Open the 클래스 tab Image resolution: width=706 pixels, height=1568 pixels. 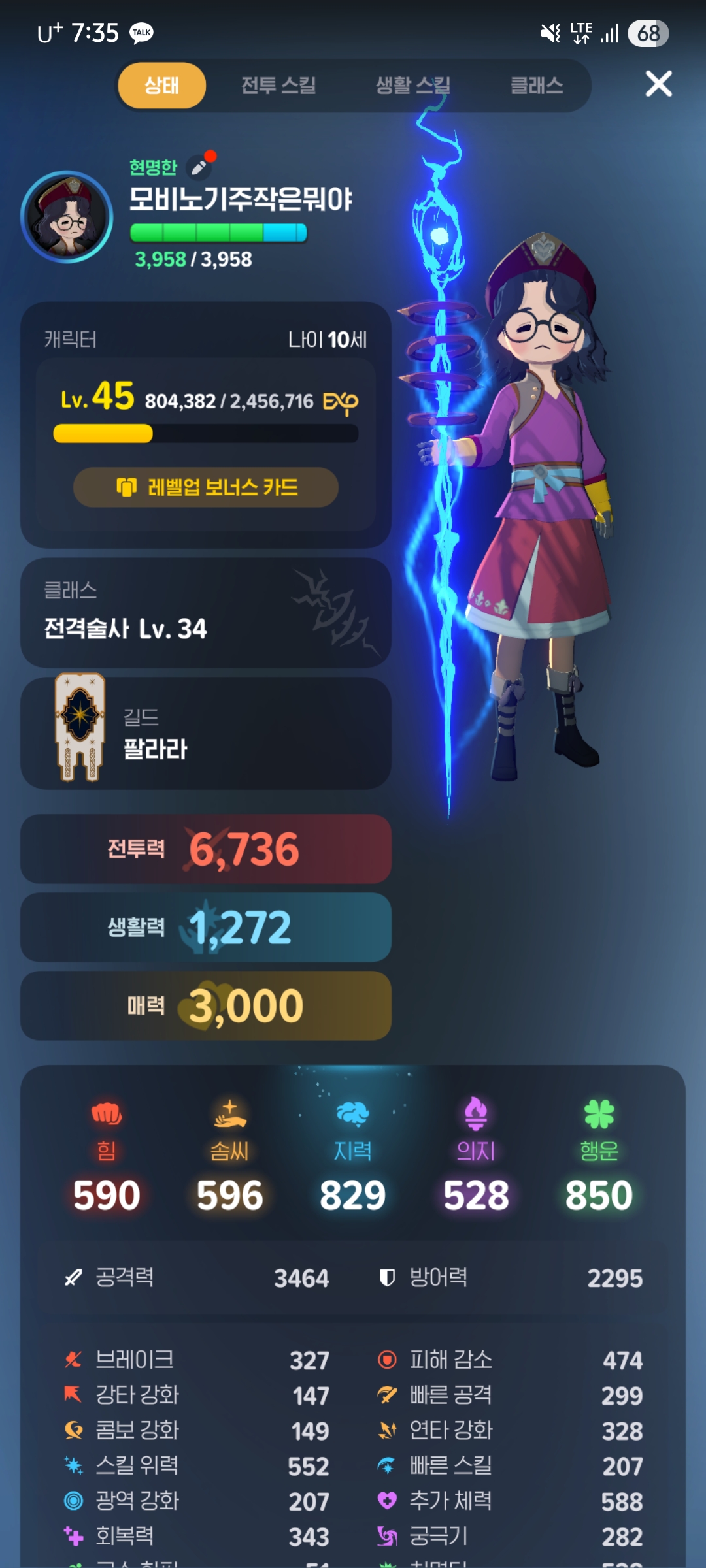[x=537, y=86]
